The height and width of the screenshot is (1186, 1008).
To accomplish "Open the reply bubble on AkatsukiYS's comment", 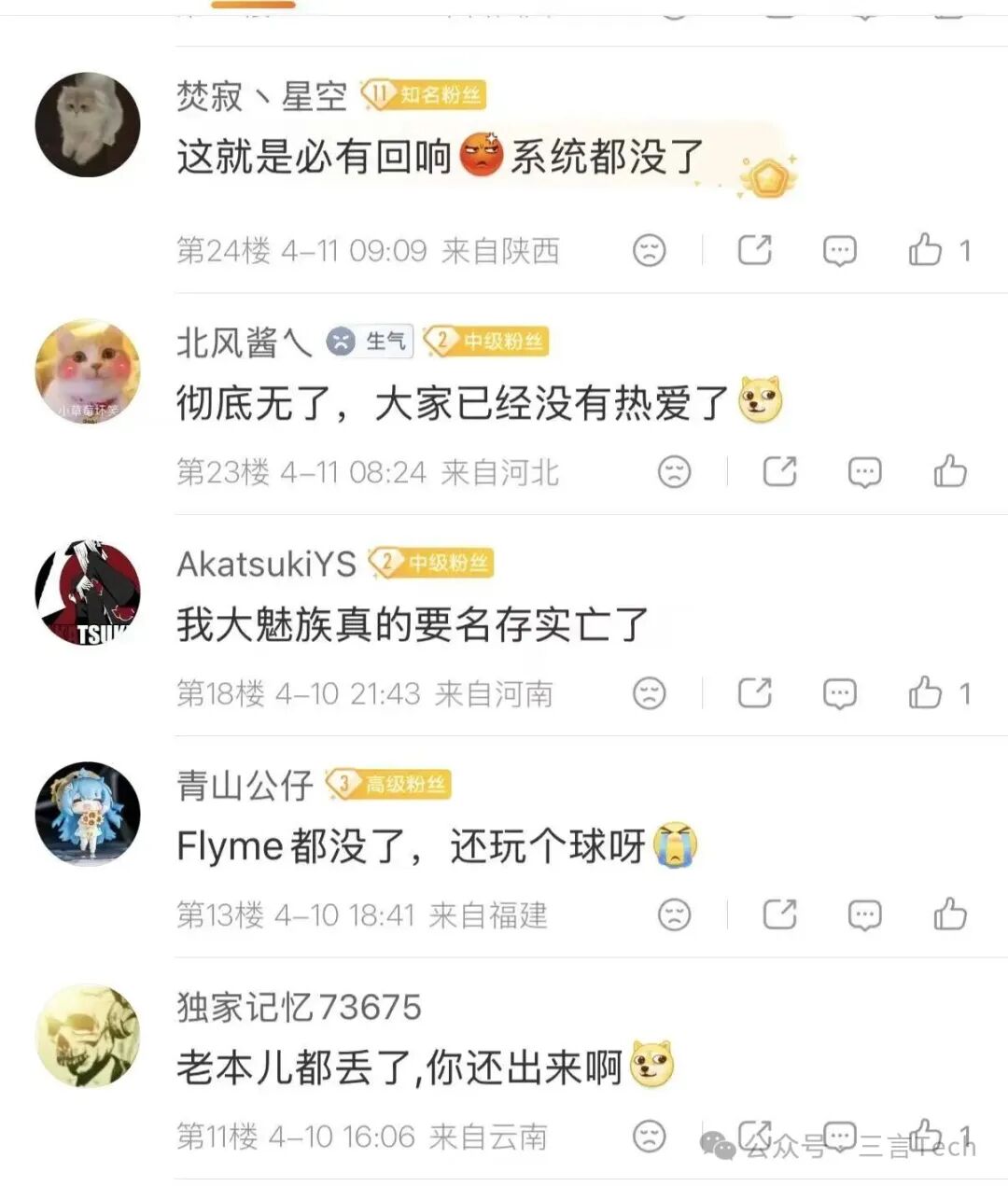I will (x=840, y=693).
